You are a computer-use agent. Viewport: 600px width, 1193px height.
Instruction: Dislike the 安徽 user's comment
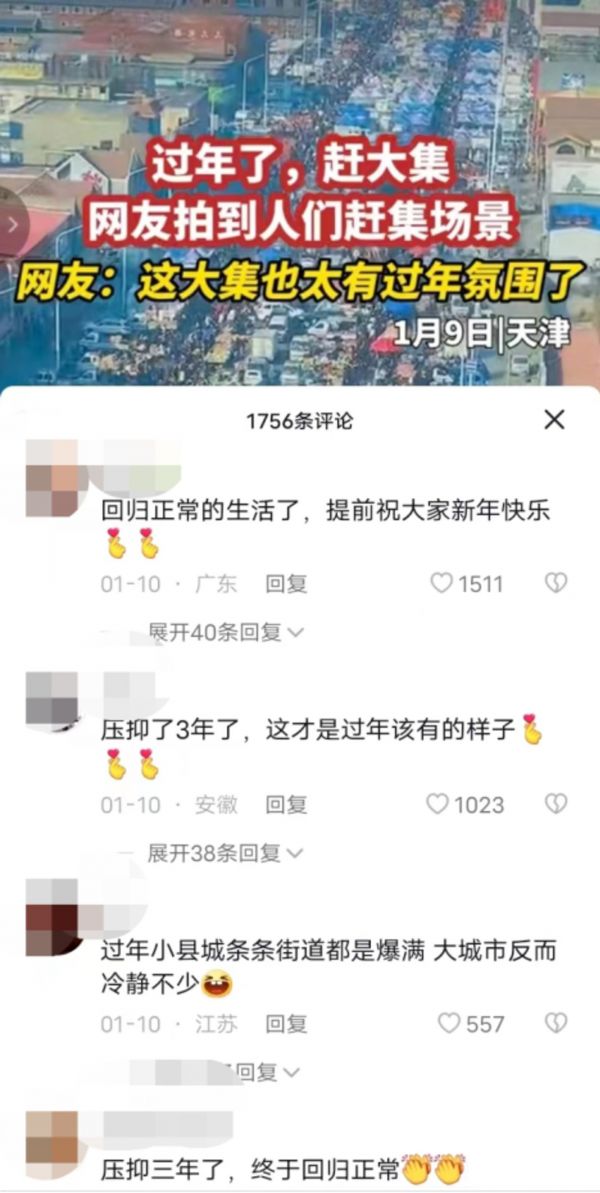click(556, 804)
